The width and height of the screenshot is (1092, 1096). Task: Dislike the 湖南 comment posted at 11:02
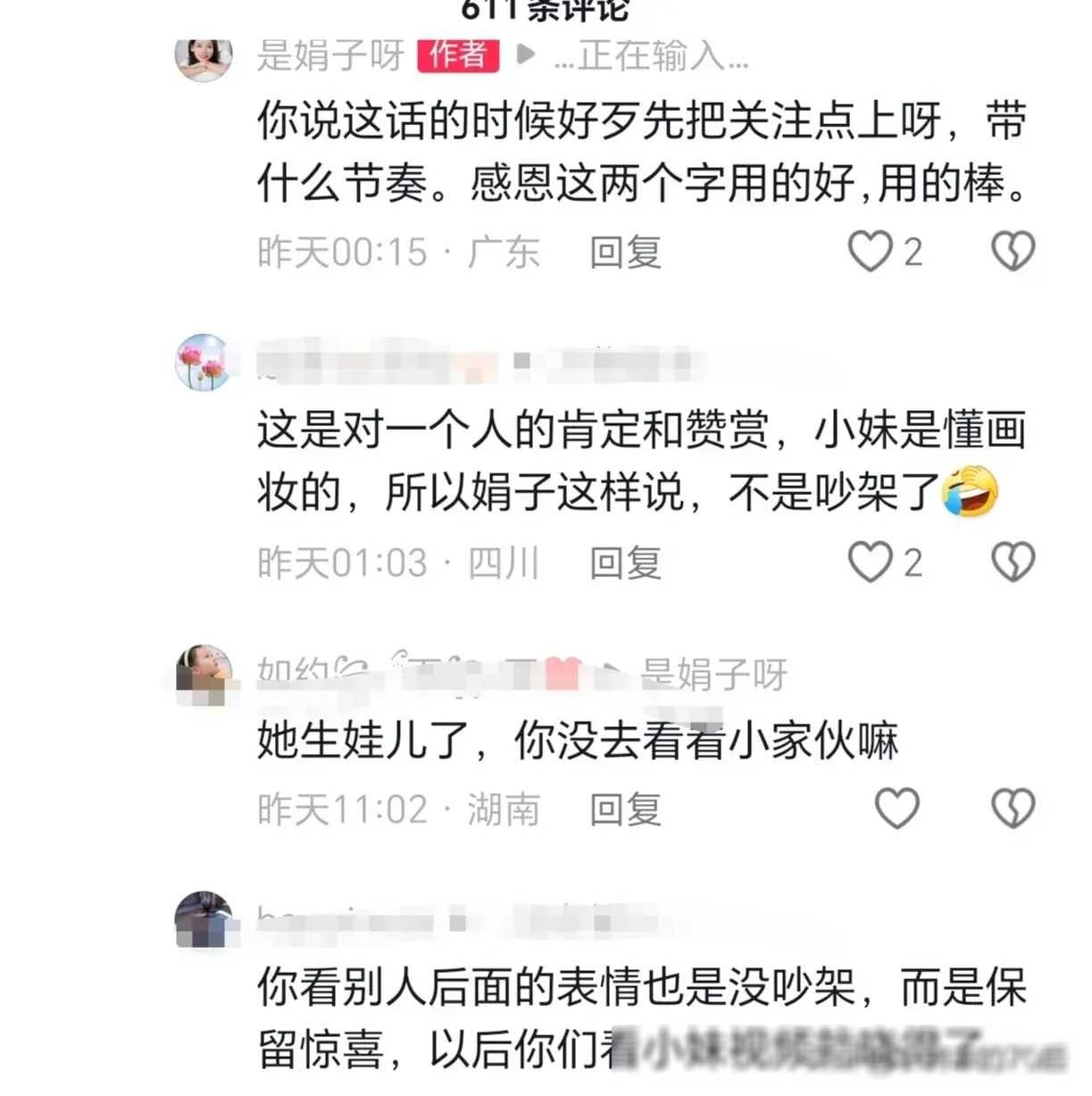1013,808
